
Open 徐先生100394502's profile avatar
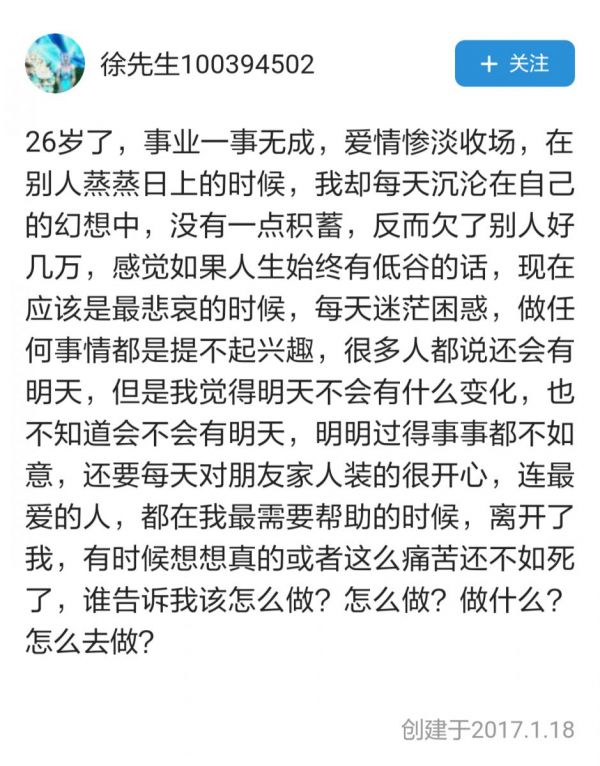tap(55, 63)
